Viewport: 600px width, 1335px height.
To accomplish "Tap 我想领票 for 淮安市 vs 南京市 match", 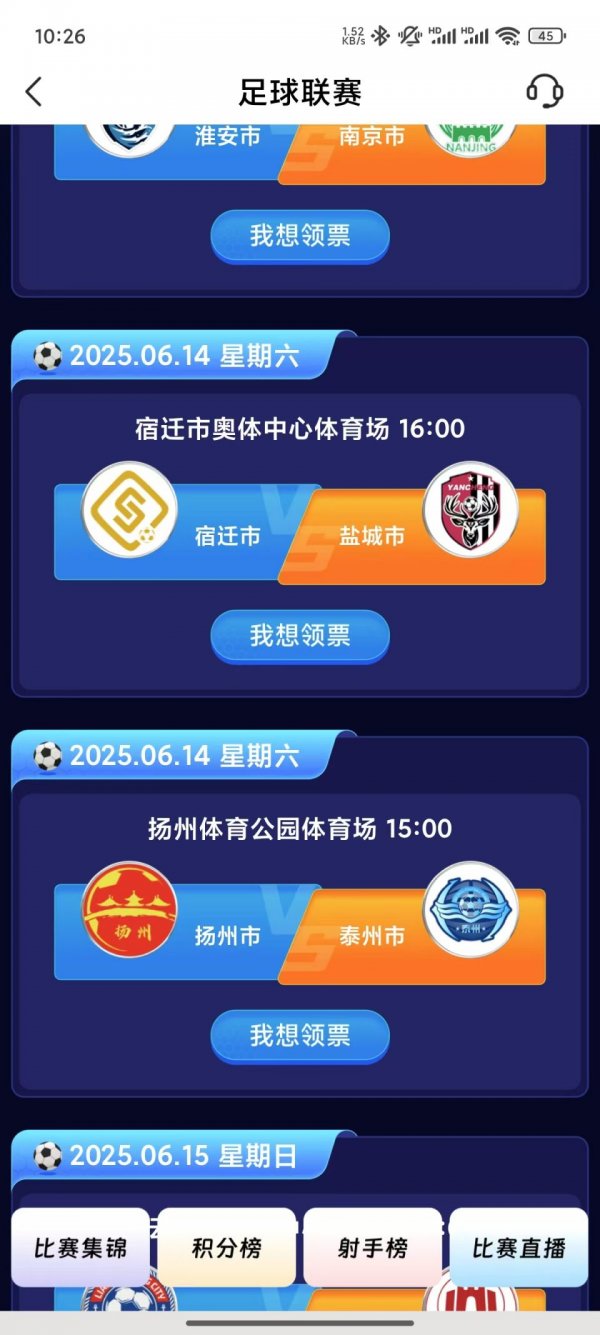I will (300, 236).
